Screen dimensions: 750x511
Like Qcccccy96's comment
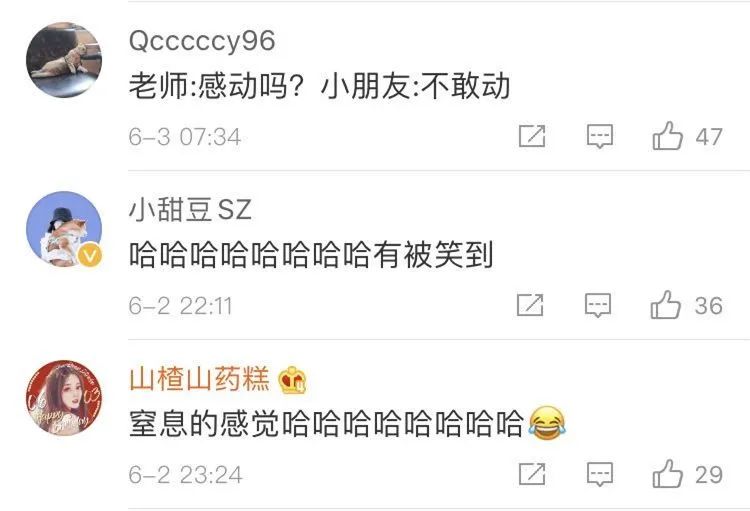(x=667, y=137)
